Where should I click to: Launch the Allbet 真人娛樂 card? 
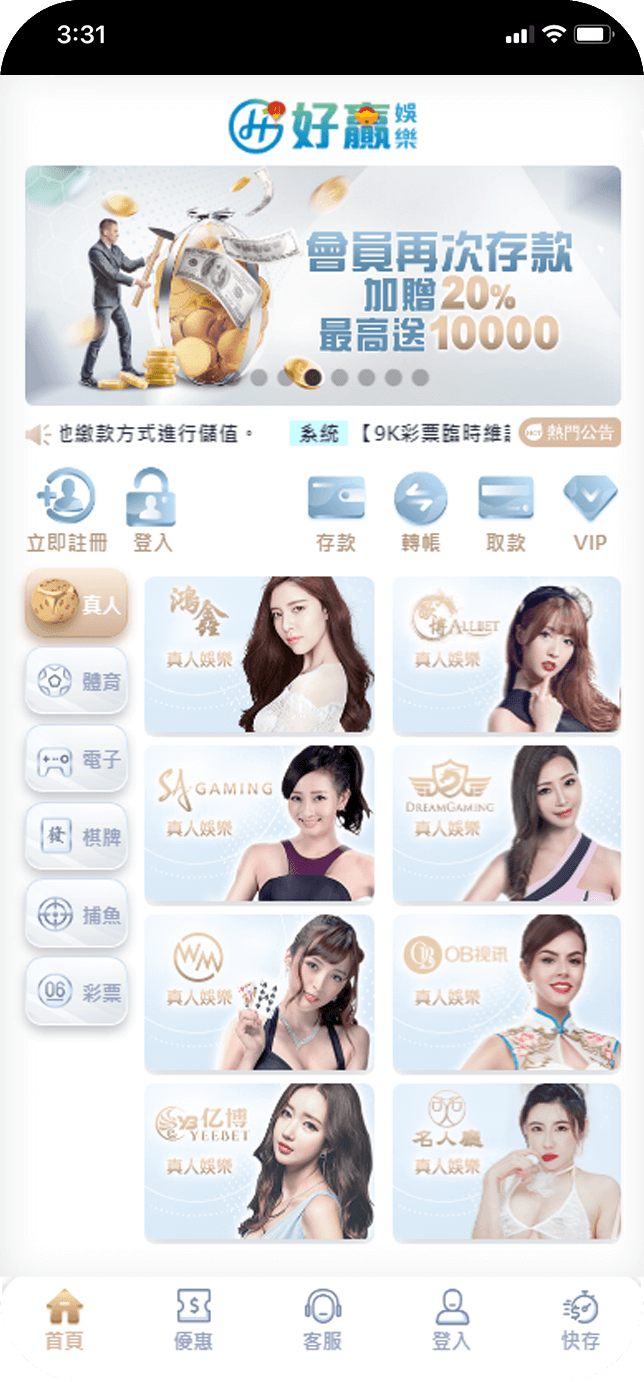point(506,656)
